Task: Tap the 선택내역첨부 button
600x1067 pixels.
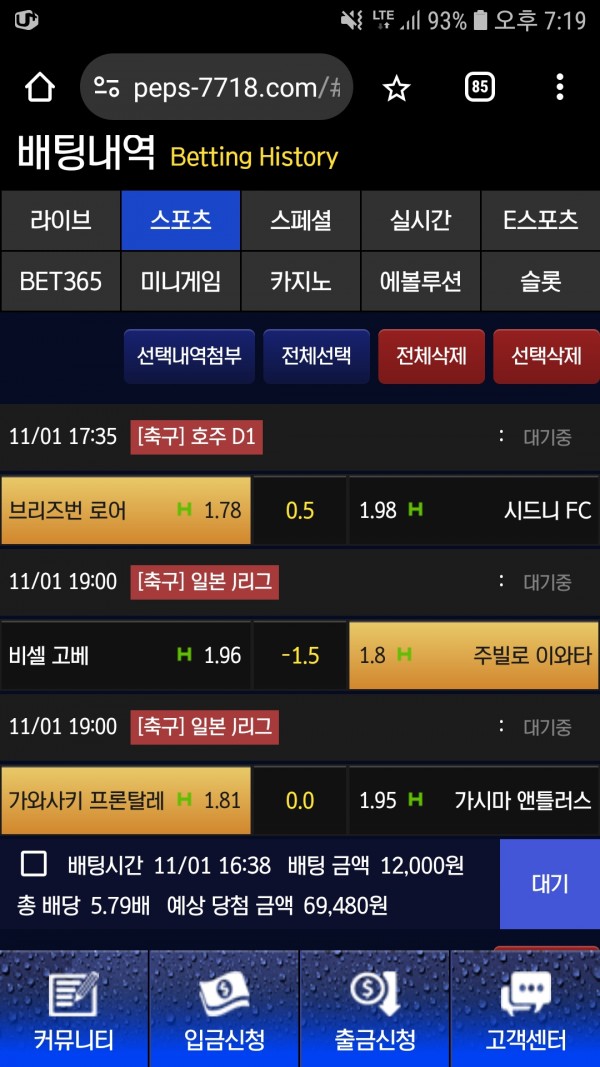Action: (x=189, y=356)
